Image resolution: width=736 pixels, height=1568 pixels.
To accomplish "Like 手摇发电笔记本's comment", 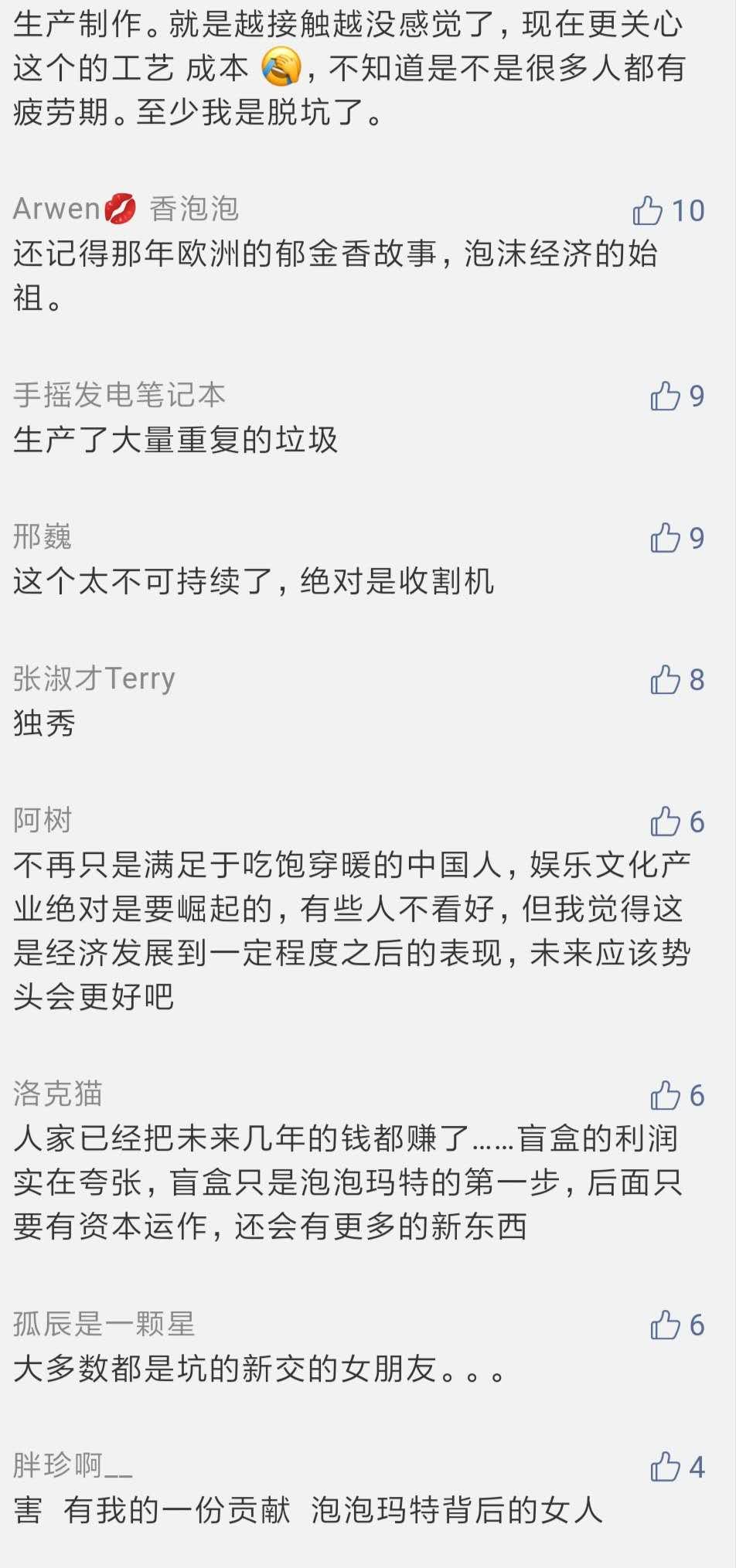I will [x=665, y=396].
